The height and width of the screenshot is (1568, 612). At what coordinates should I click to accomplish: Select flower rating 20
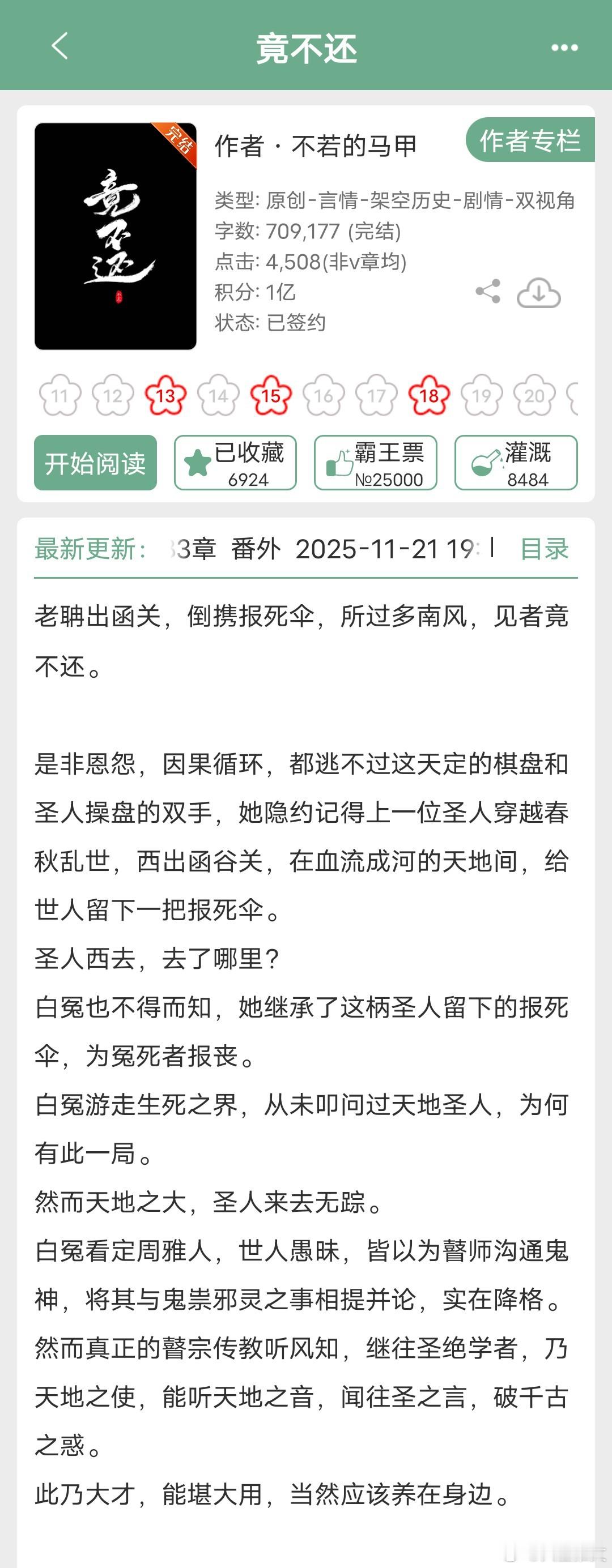pos(535,396)
